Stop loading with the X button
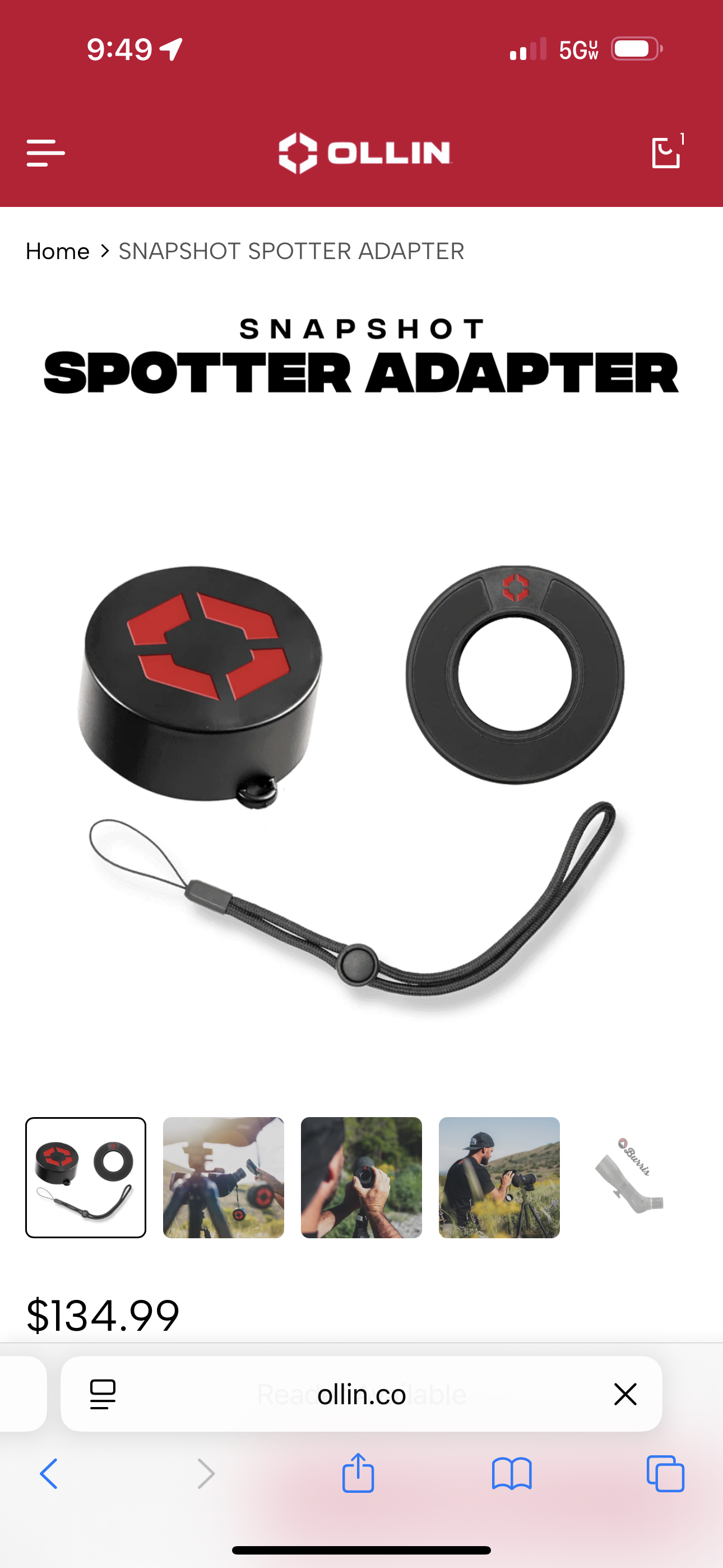 (x=625, y=1394)
